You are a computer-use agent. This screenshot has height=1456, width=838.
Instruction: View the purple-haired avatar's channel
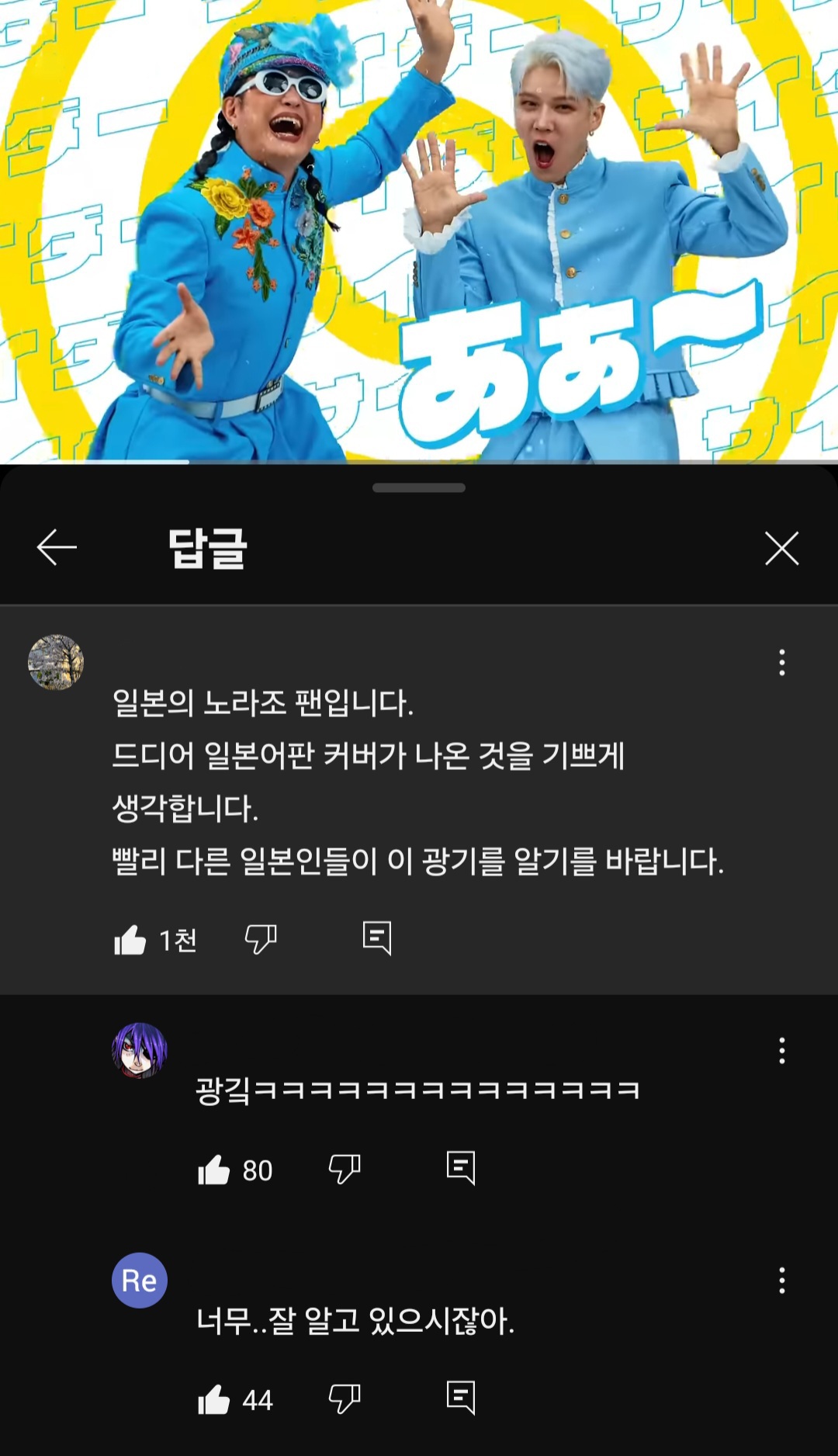click(140, 1050)
